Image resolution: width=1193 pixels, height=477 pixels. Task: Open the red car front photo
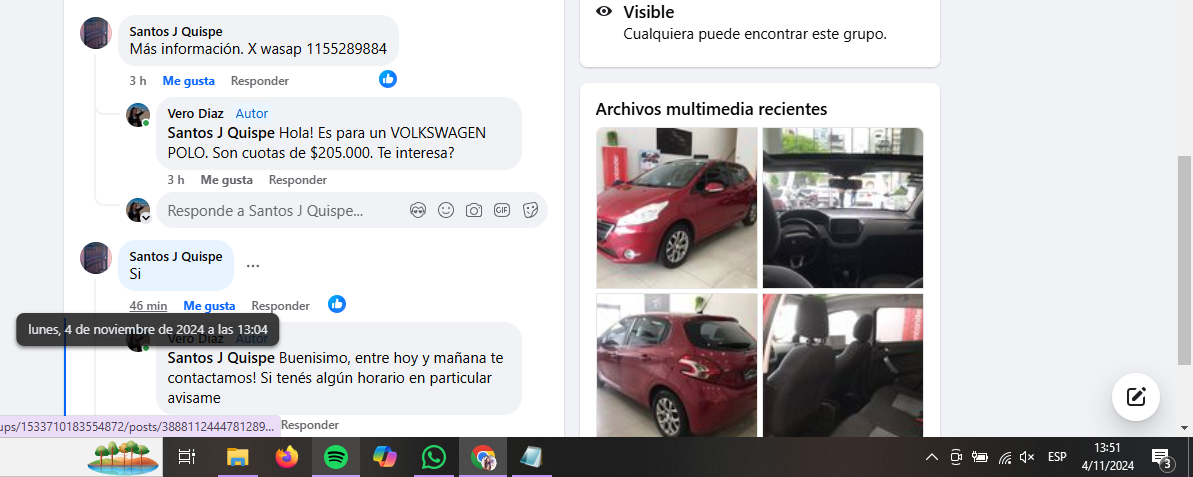[x=676, y=208]
